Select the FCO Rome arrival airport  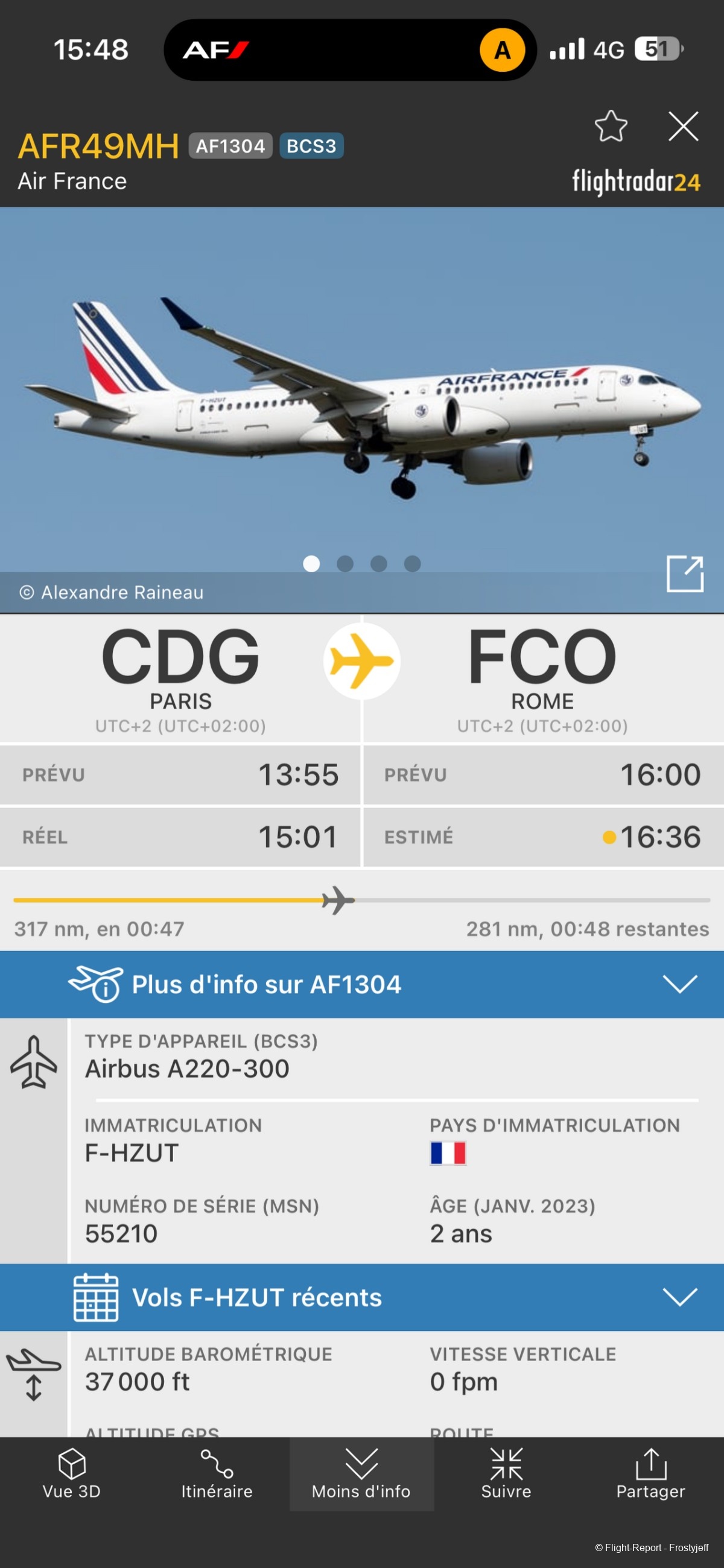click(x=542, y=675)
